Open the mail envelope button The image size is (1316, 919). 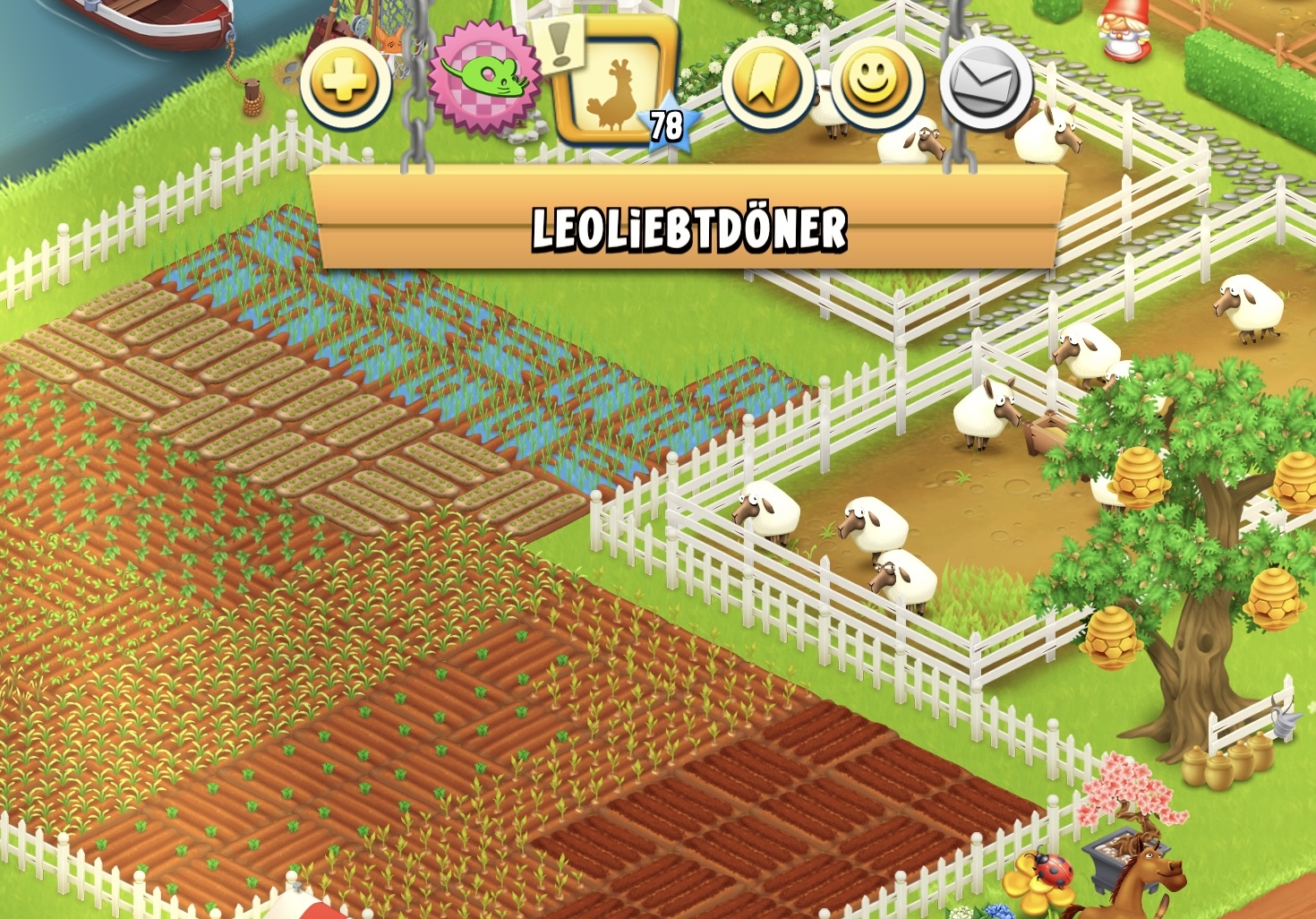tap(985, 83)
